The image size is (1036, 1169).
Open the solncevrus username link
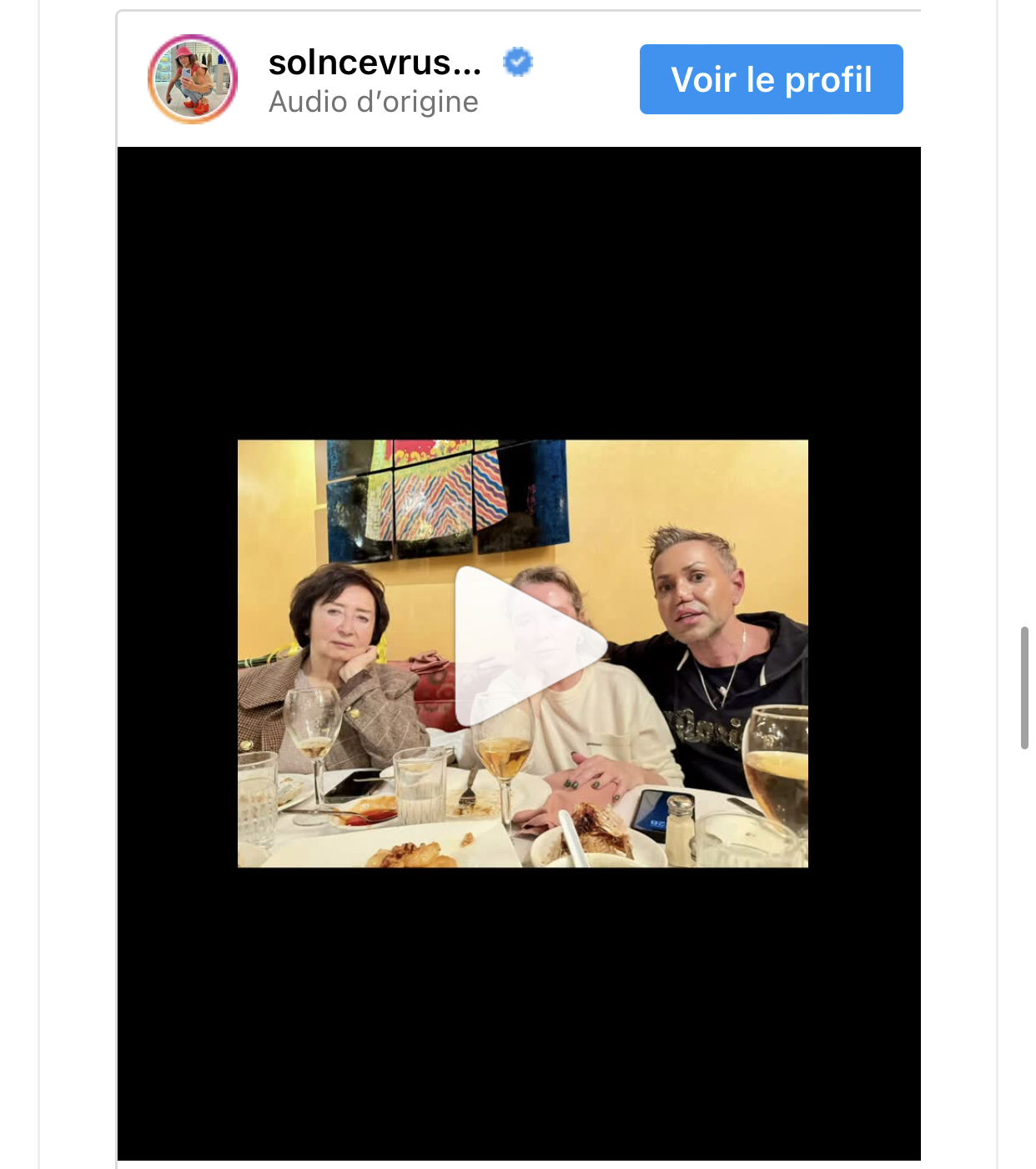coord(375,63)
